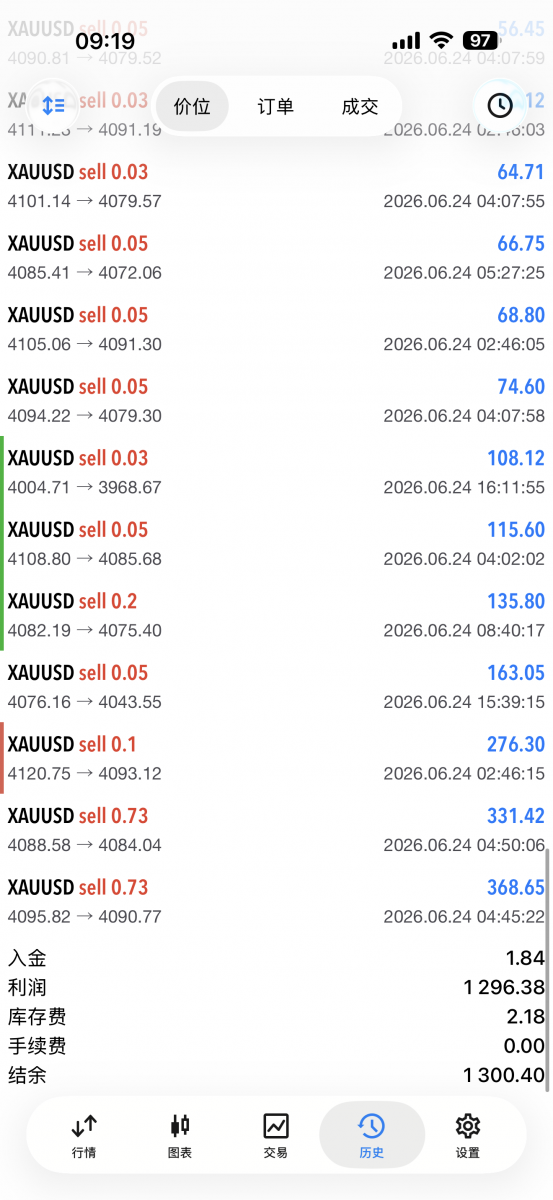Select the 价位 segment

(192, 106)
